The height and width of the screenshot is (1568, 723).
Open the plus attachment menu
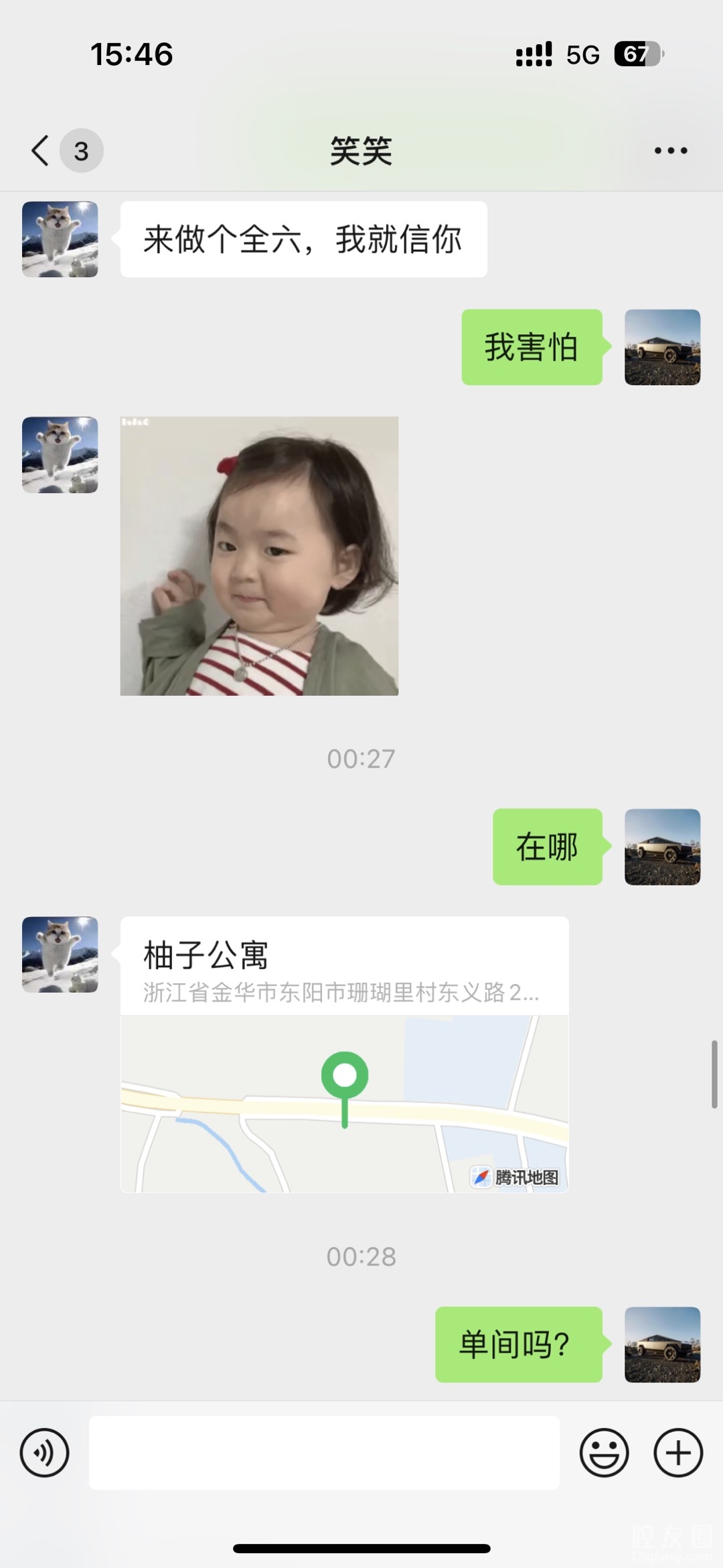pos(677,1453)
